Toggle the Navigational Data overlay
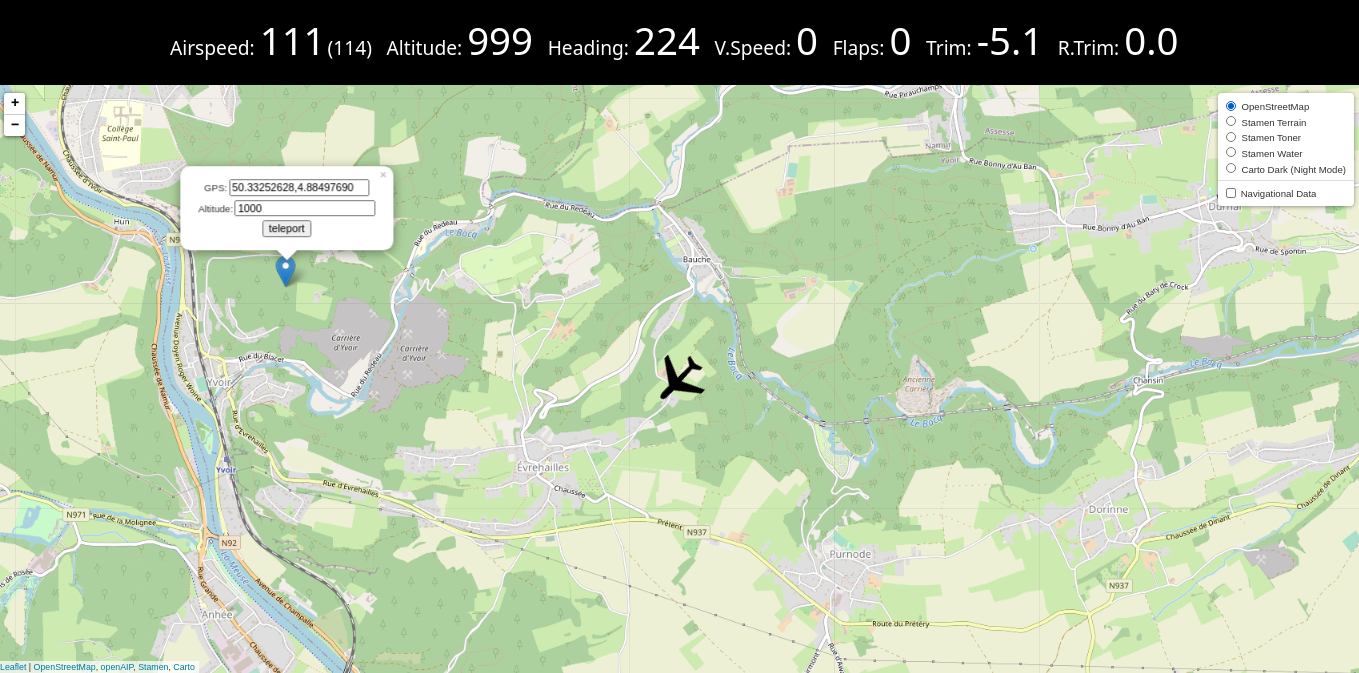 (x=1231, y=193)
